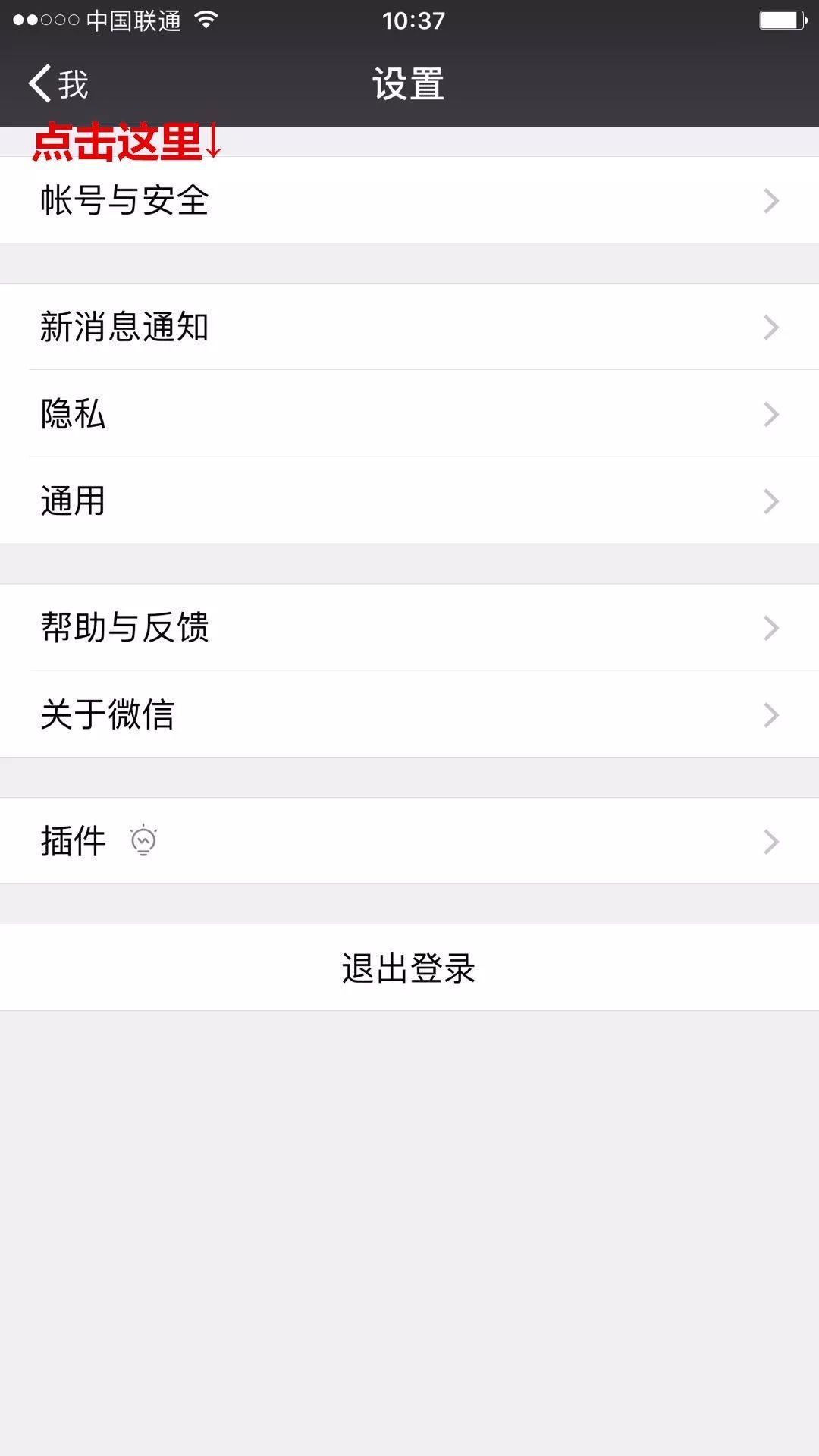Tap the chevron beside 帐号与安全

tap(771, 200)
